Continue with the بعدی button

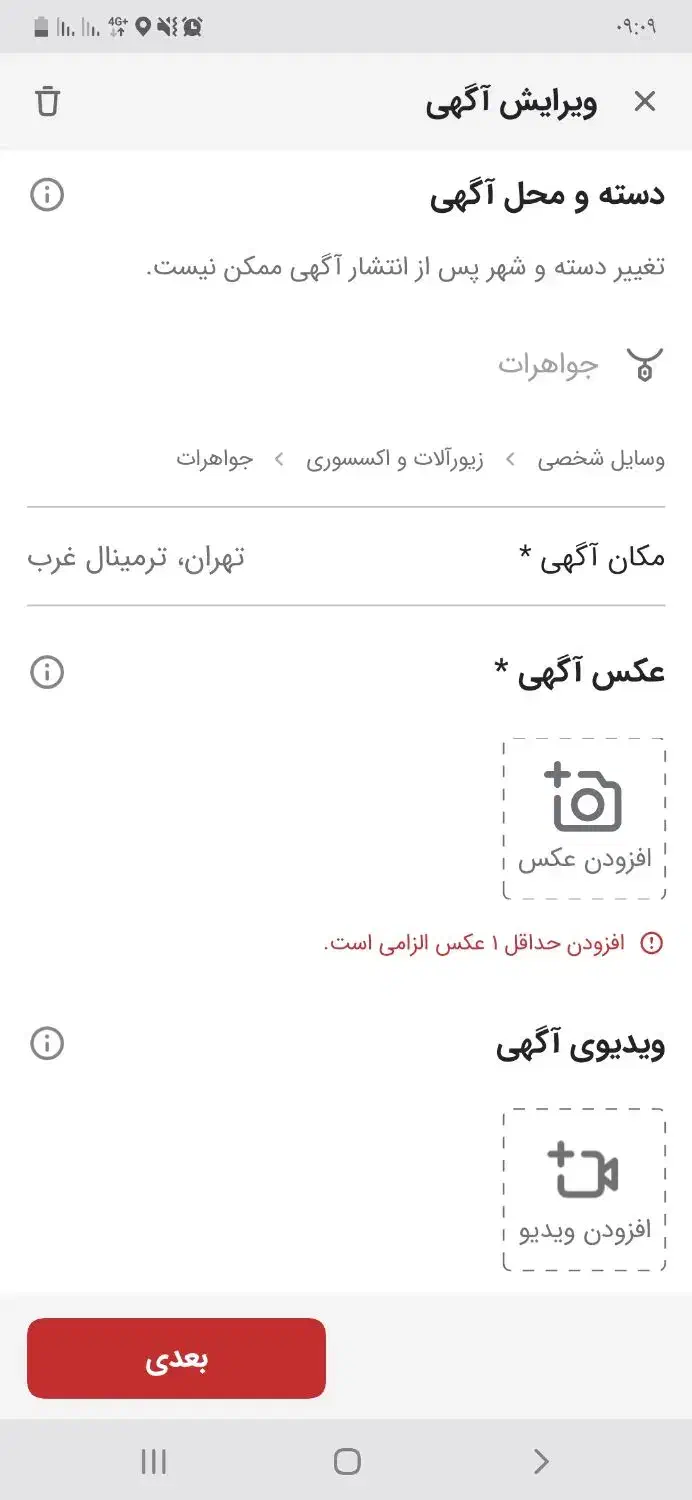click(x=176, y=1358)
